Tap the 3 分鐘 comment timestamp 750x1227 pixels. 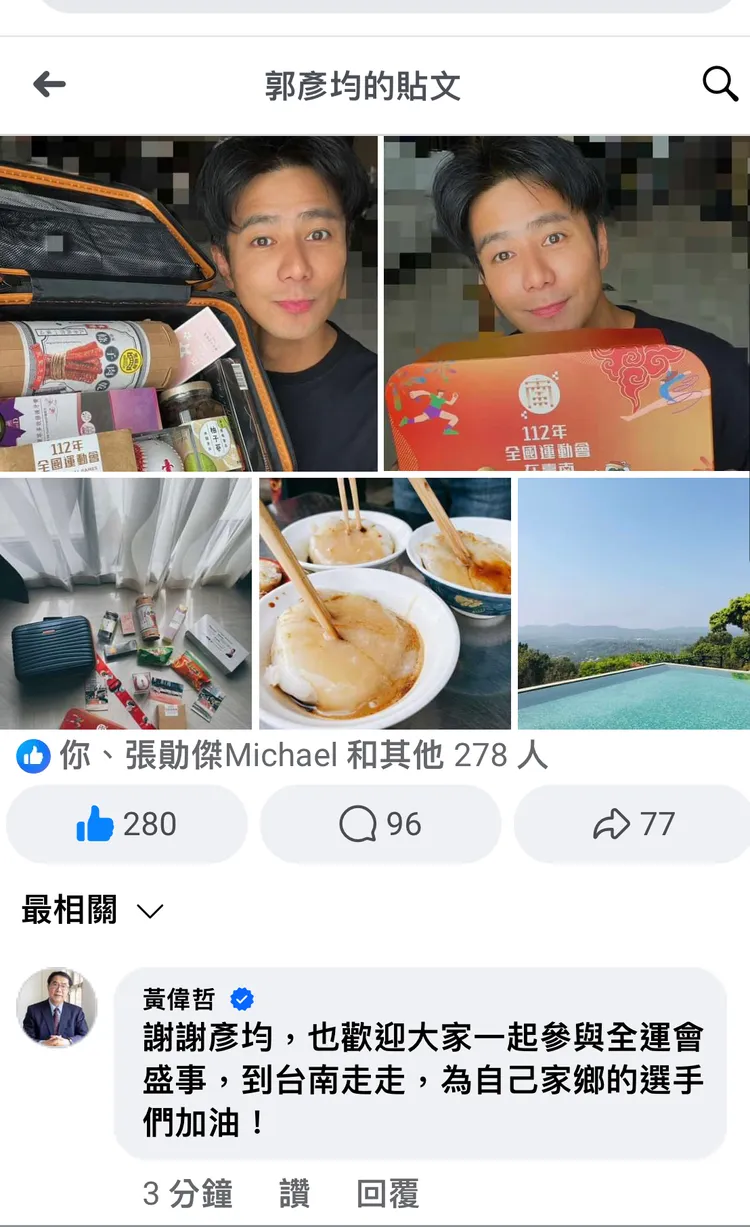click(x=186, y=1194)
